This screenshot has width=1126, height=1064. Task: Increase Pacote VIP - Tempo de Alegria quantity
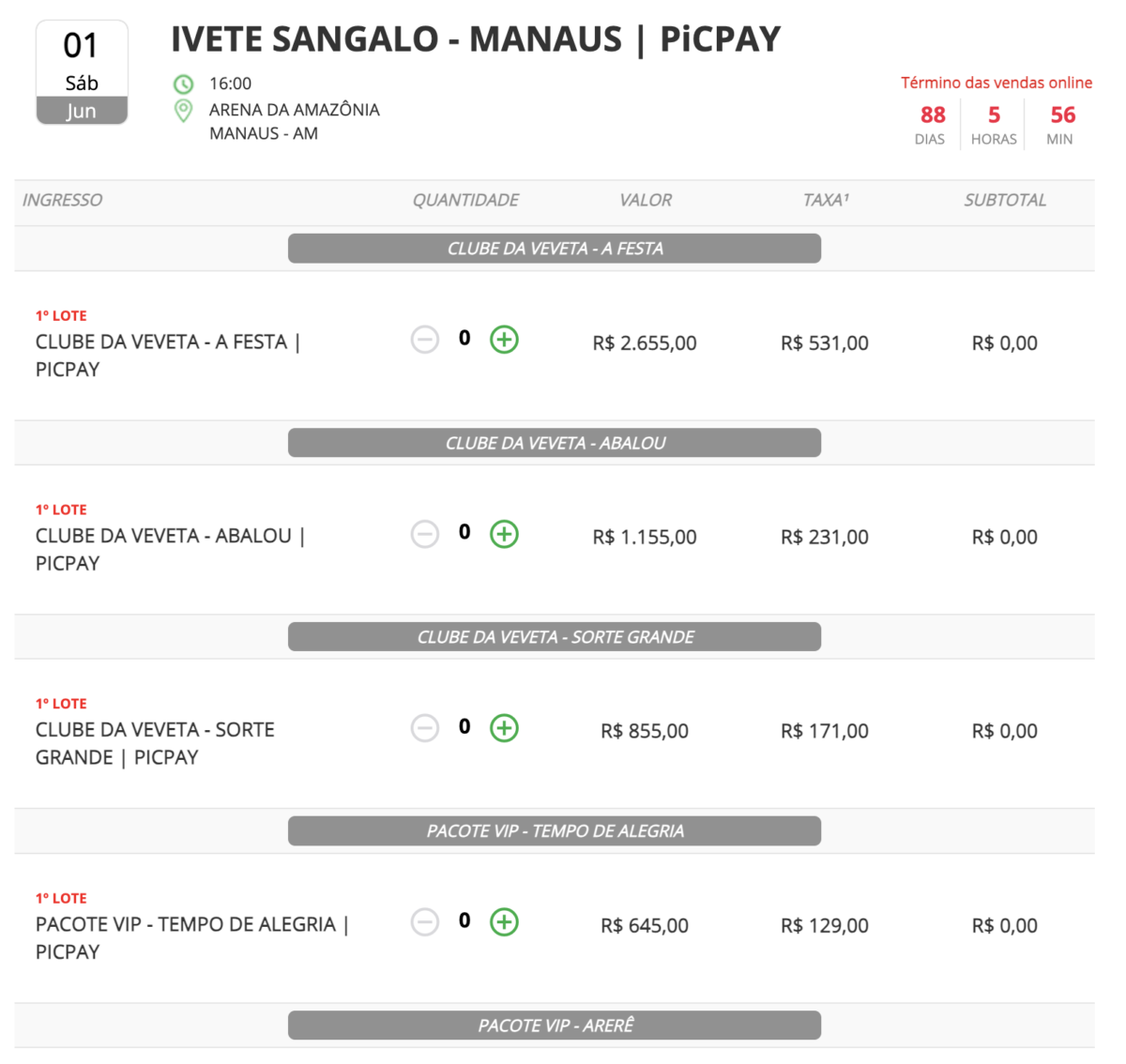[x=504, y=922]
